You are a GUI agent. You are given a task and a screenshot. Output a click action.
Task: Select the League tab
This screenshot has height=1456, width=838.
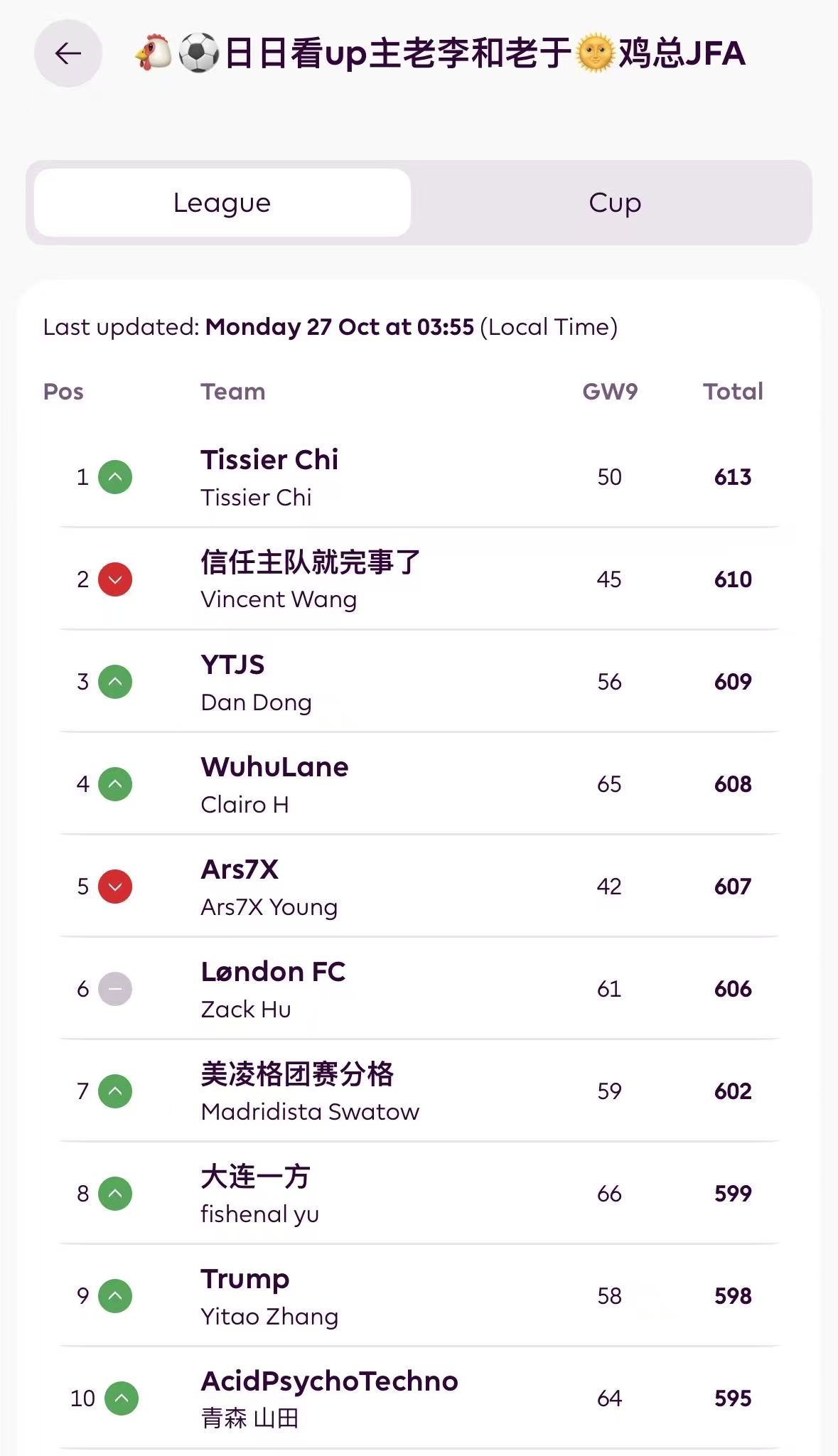click(x=222, y=203)
